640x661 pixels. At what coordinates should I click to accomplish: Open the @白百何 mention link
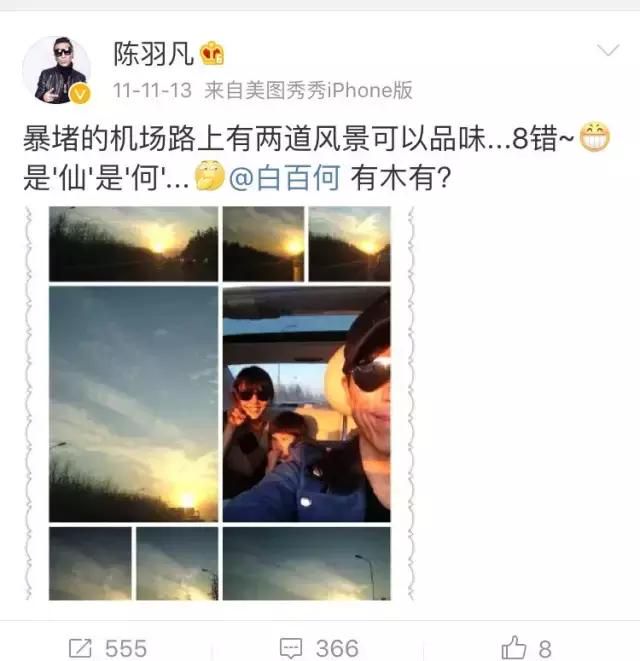click(286, 178)
